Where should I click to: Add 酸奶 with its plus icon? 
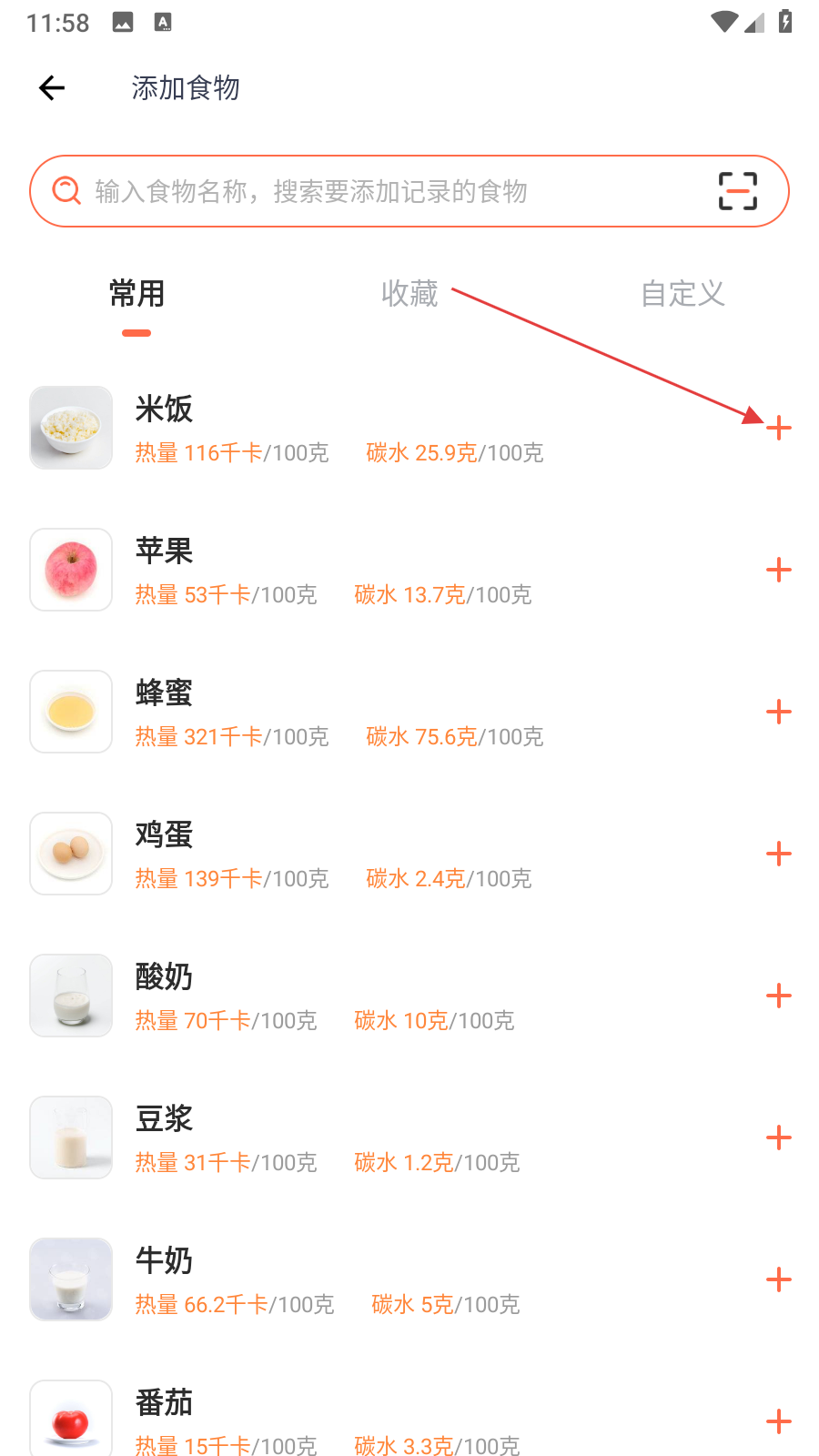point(779,996)
